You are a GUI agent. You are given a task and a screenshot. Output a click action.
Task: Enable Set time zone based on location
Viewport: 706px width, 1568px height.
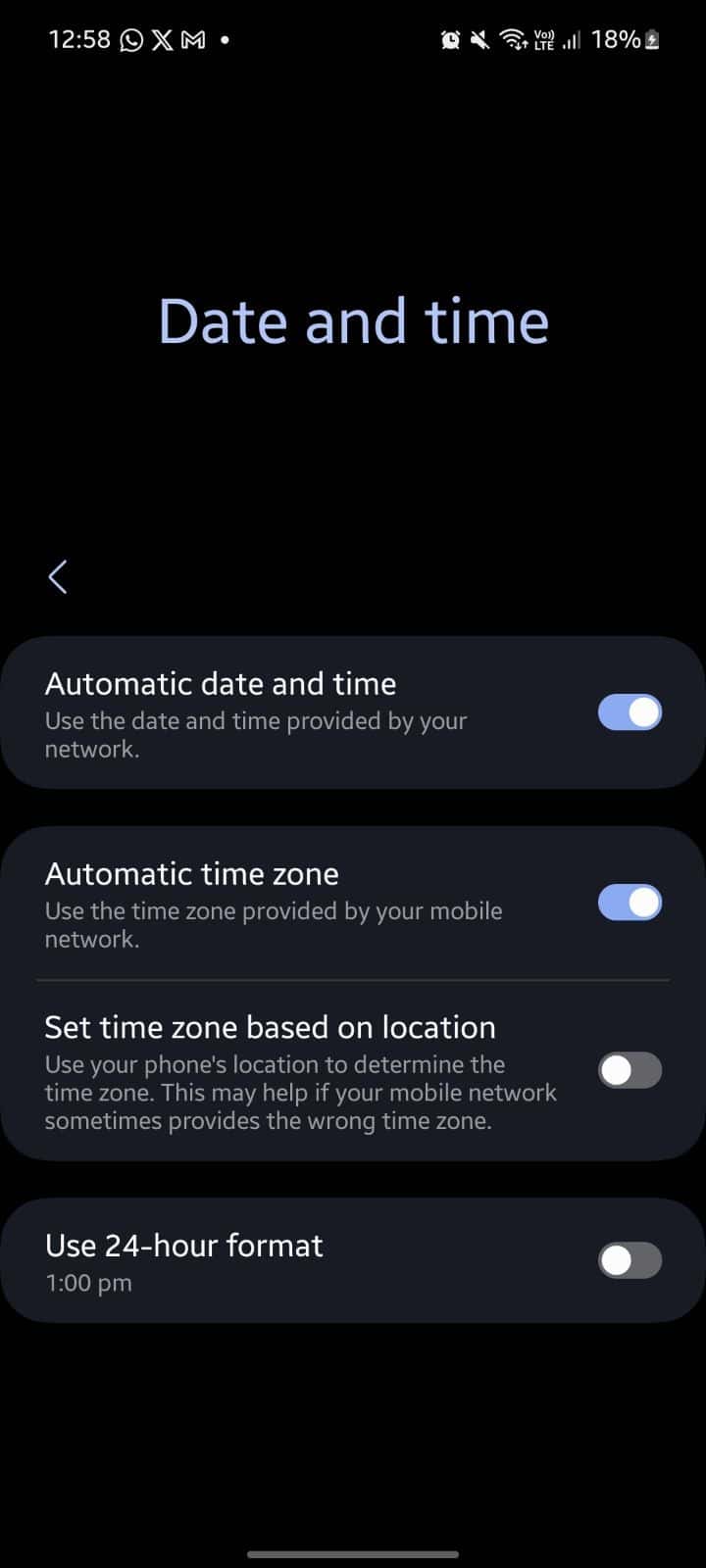point(630,1070)
